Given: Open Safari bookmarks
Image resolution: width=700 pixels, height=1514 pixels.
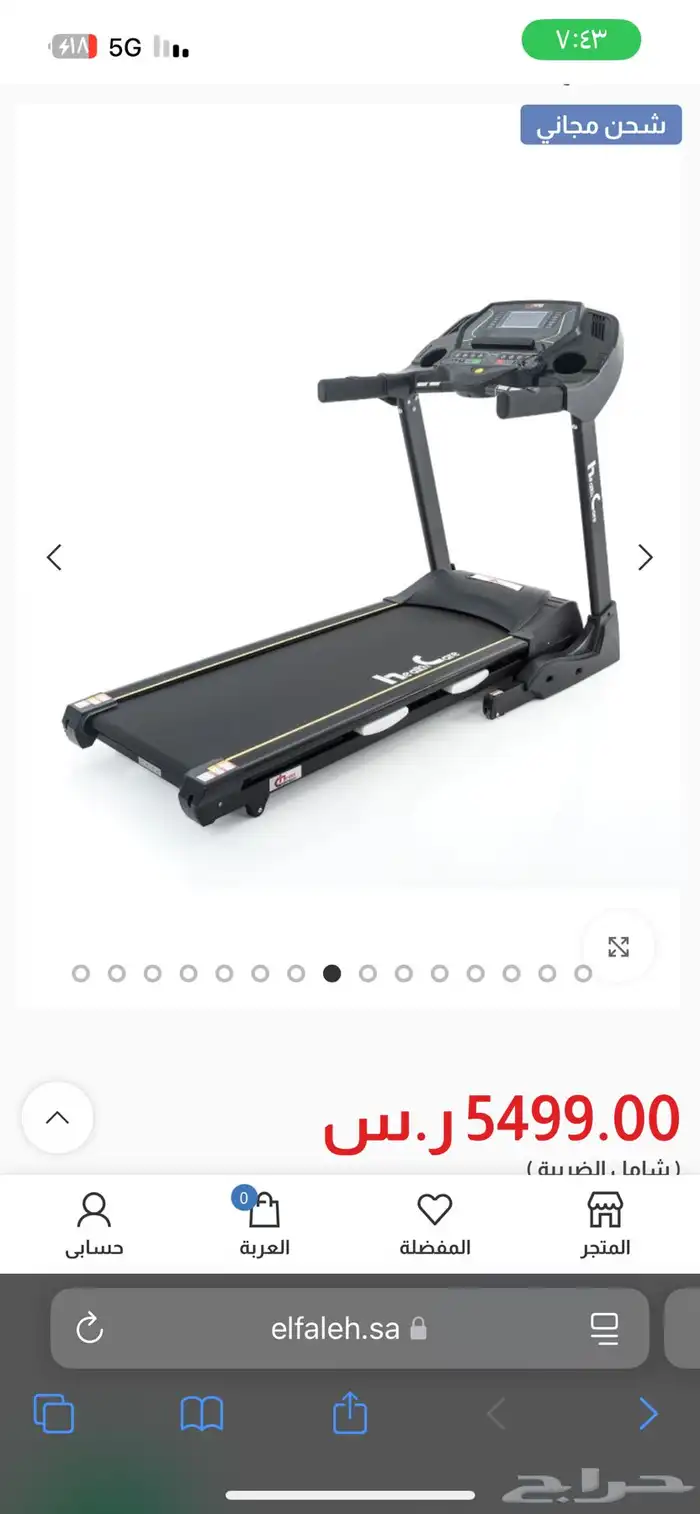Looking at the screenshot, I should [x=201, y=1414].
